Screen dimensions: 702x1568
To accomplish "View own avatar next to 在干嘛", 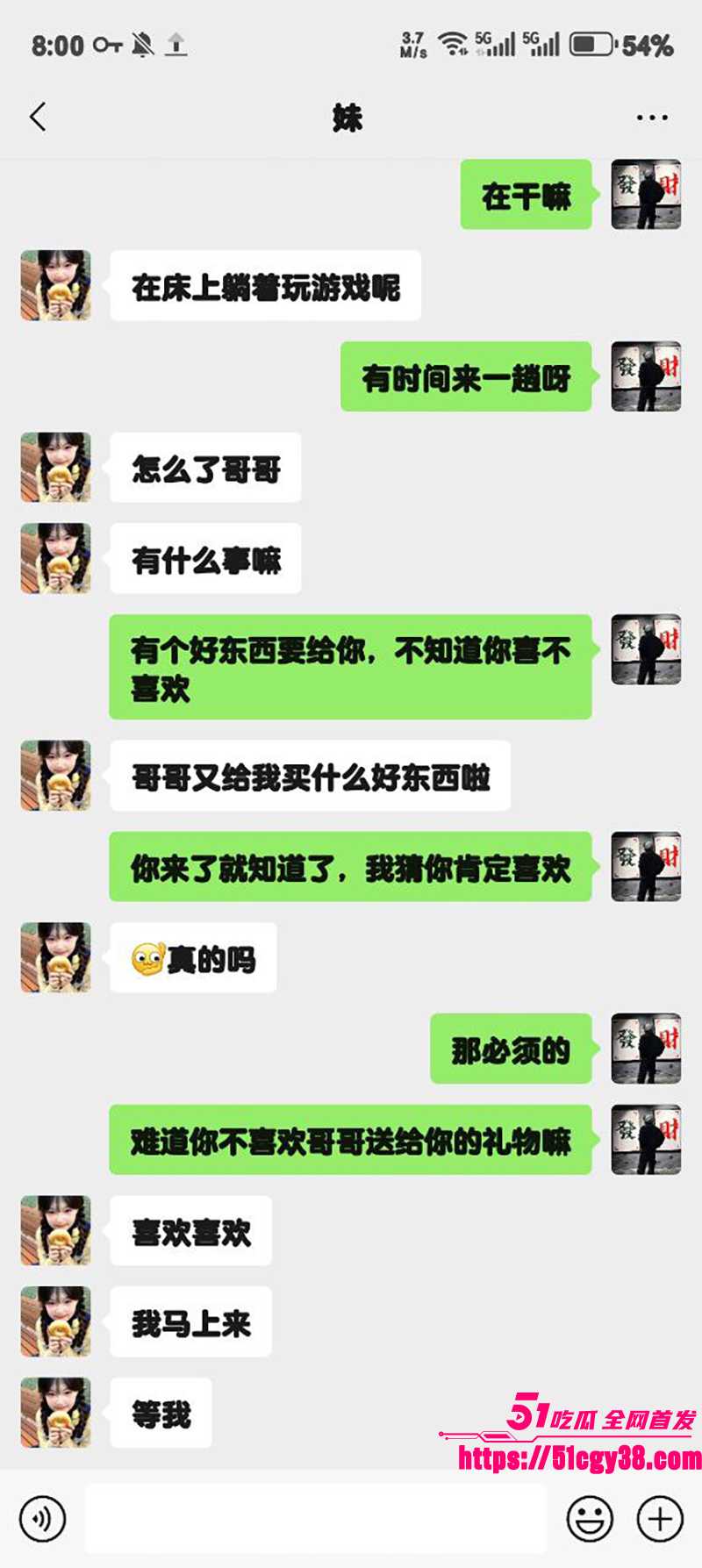I will click(646, 195).
